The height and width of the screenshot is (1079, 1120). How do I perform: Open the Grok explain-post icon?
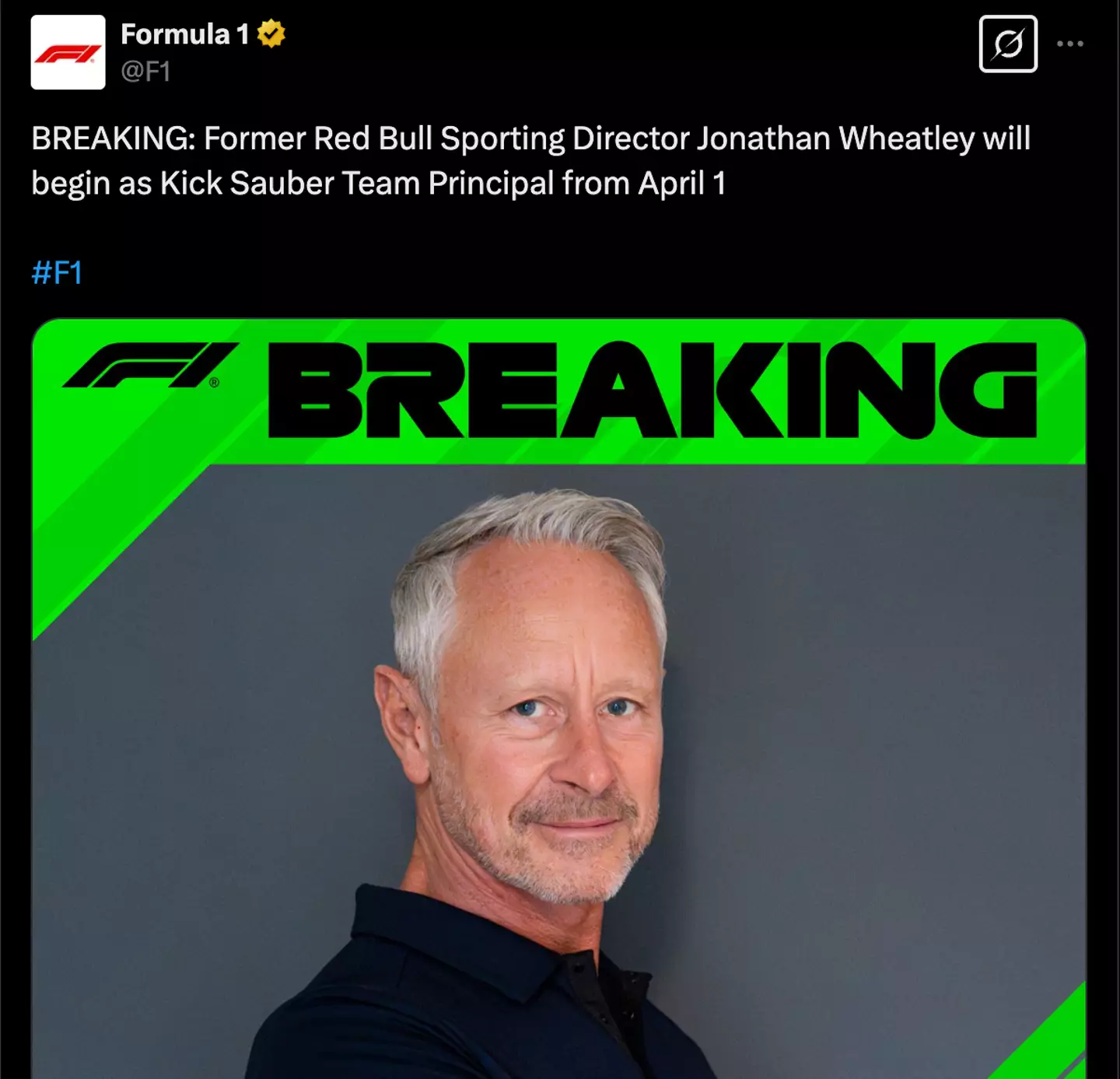(1007, 44)
